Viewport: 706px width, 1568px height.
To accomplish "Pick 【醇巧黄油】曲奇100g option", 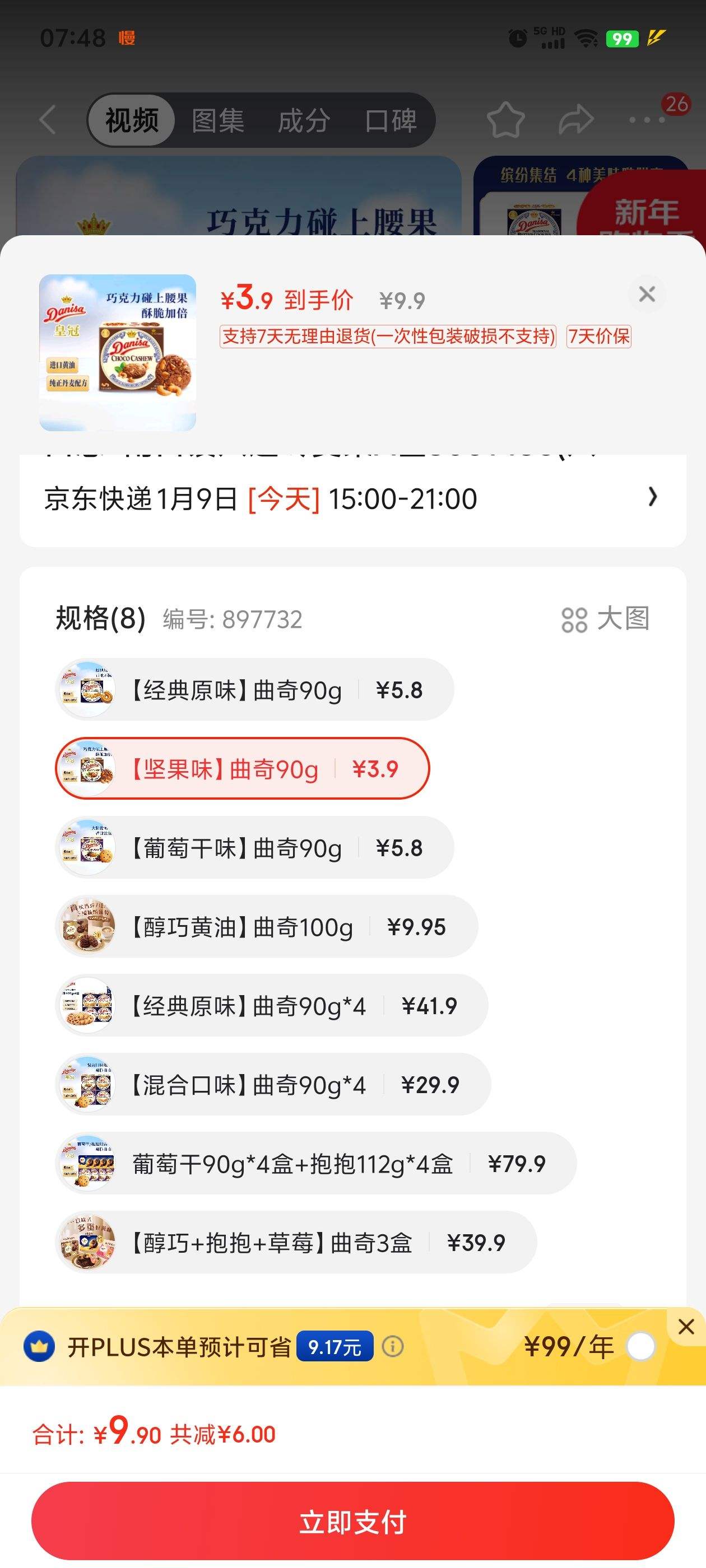I will click(266, 927).
